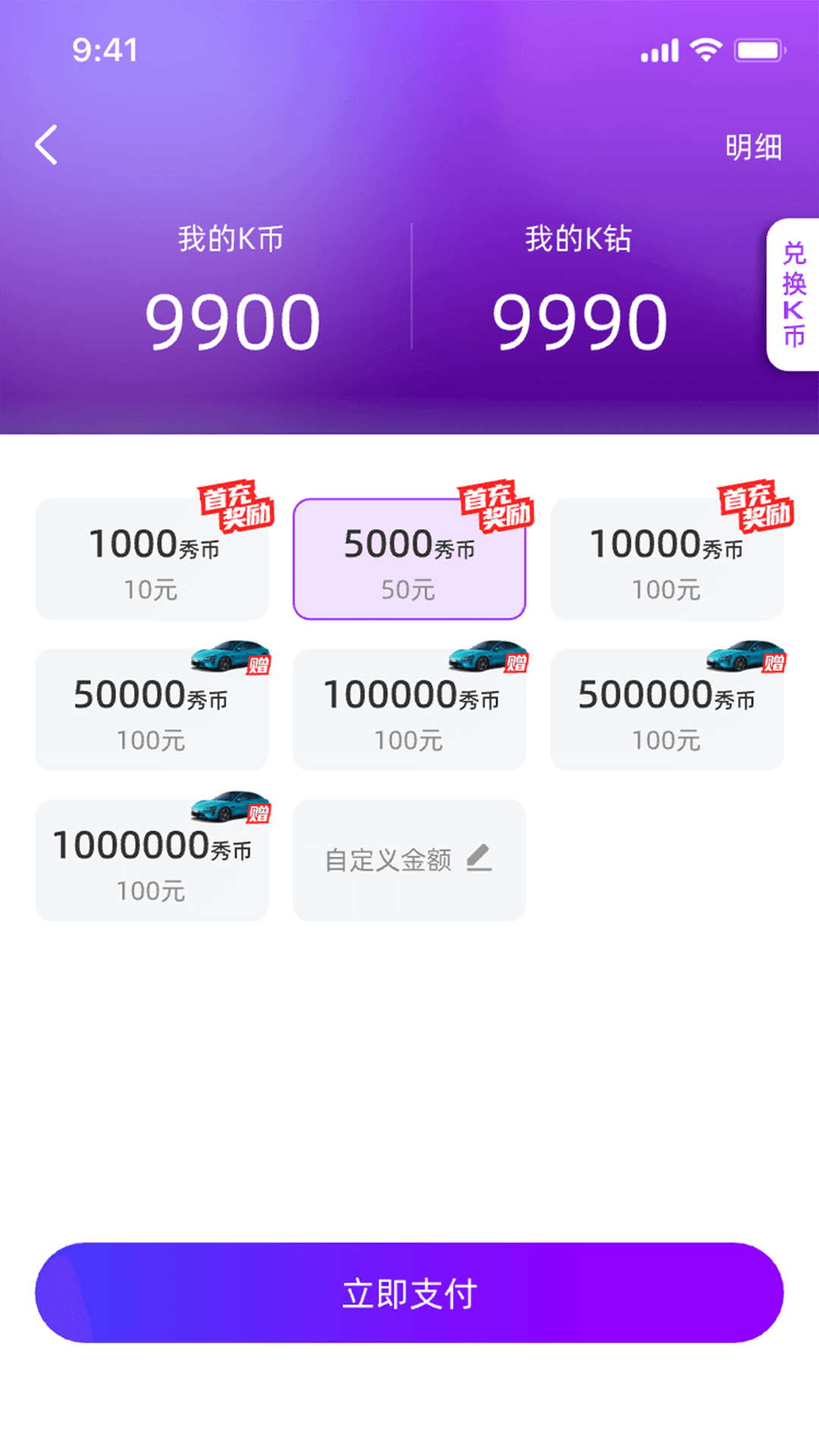819x1456 pixels.
Task: Choose the 50000秀币 recharge package
Action: (152, 711)
